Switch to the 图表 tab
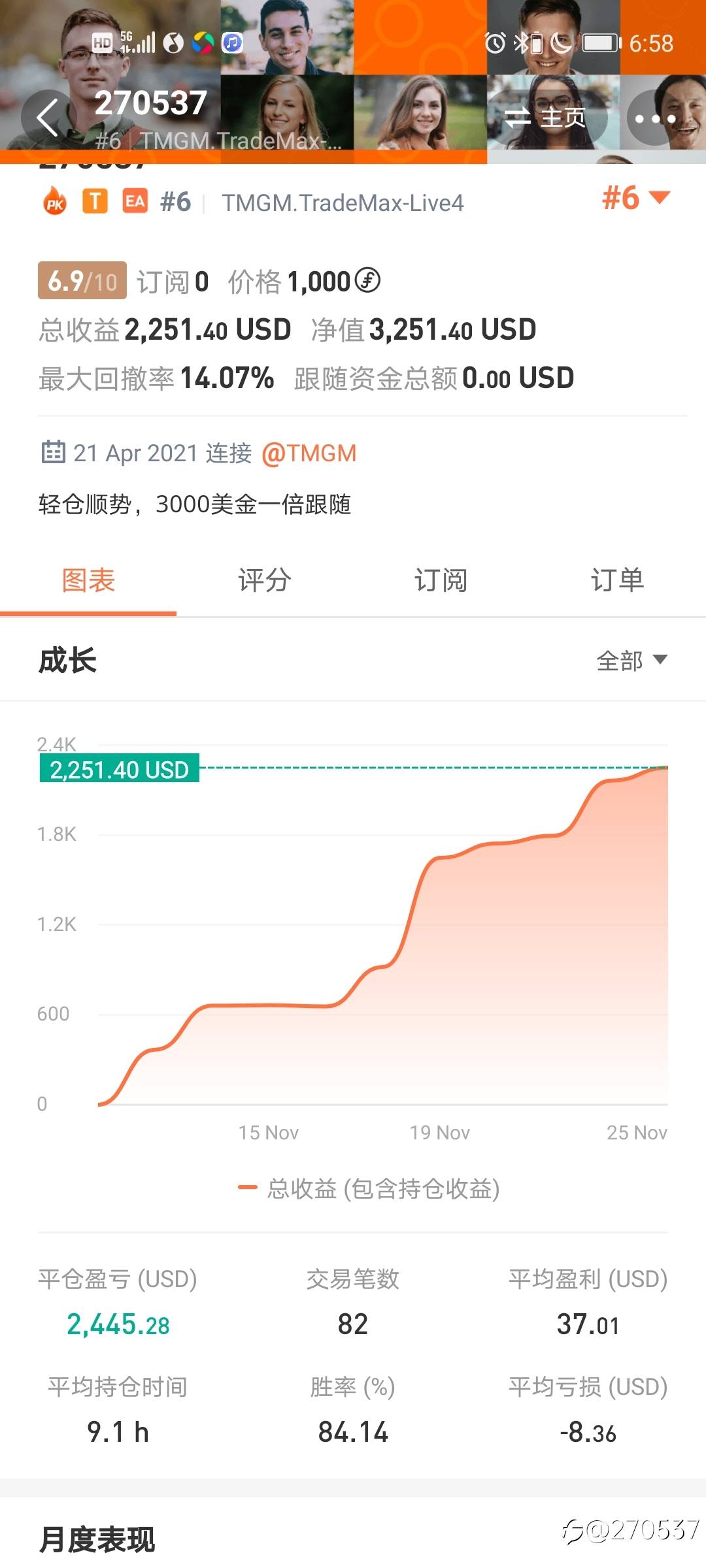Viewport: 706px width, 1568px height. (88, 580)
